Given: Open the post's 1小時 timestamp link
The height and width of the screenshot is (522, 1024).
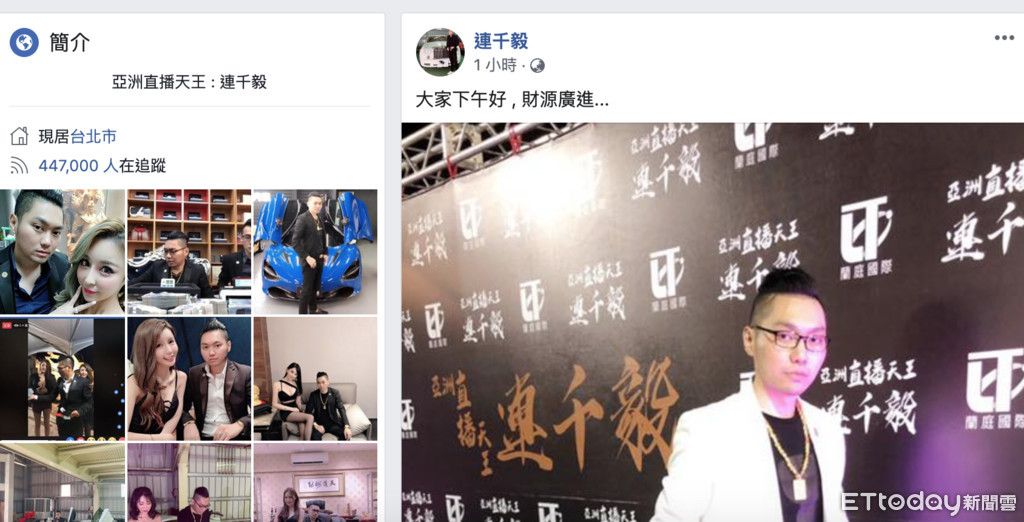Looking at the screenshot, I should [x=495, y=66].
